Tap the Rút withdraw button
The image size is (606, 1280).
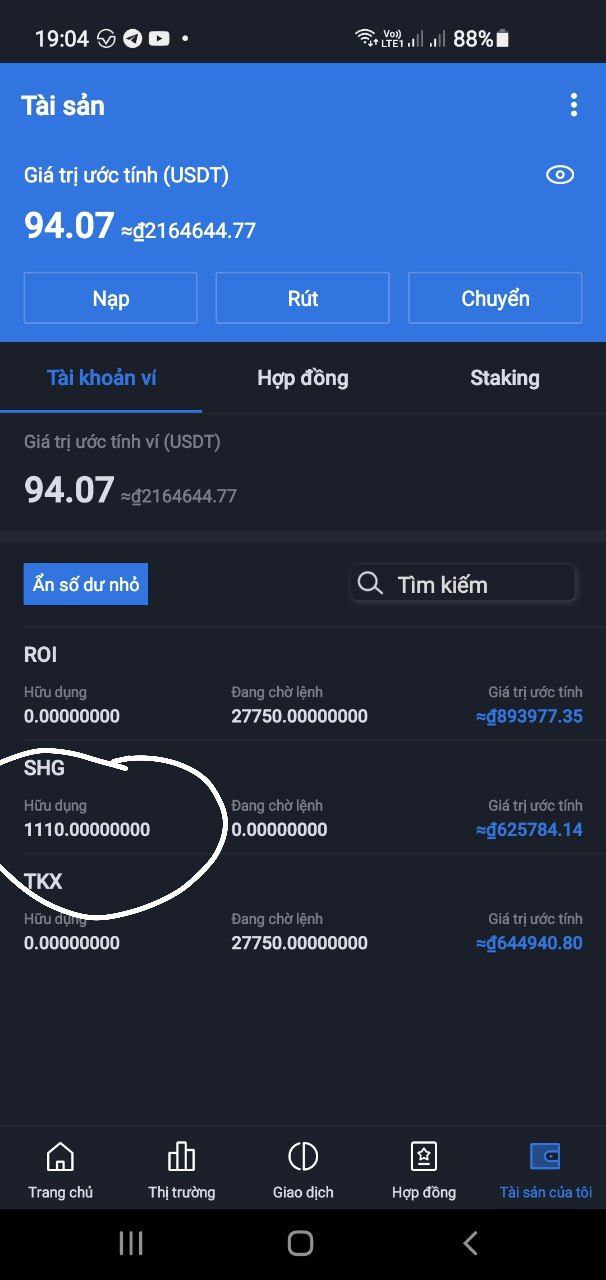click(x=302, y=298)
